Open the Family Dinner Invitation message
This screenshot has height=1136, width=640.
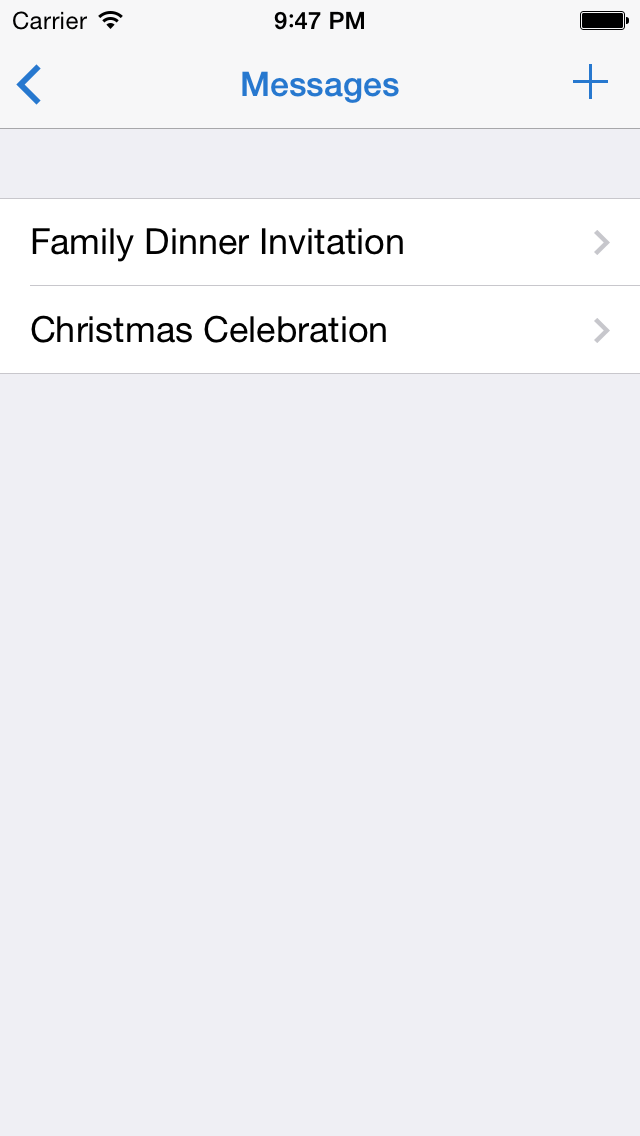click(x=320, y=242)
